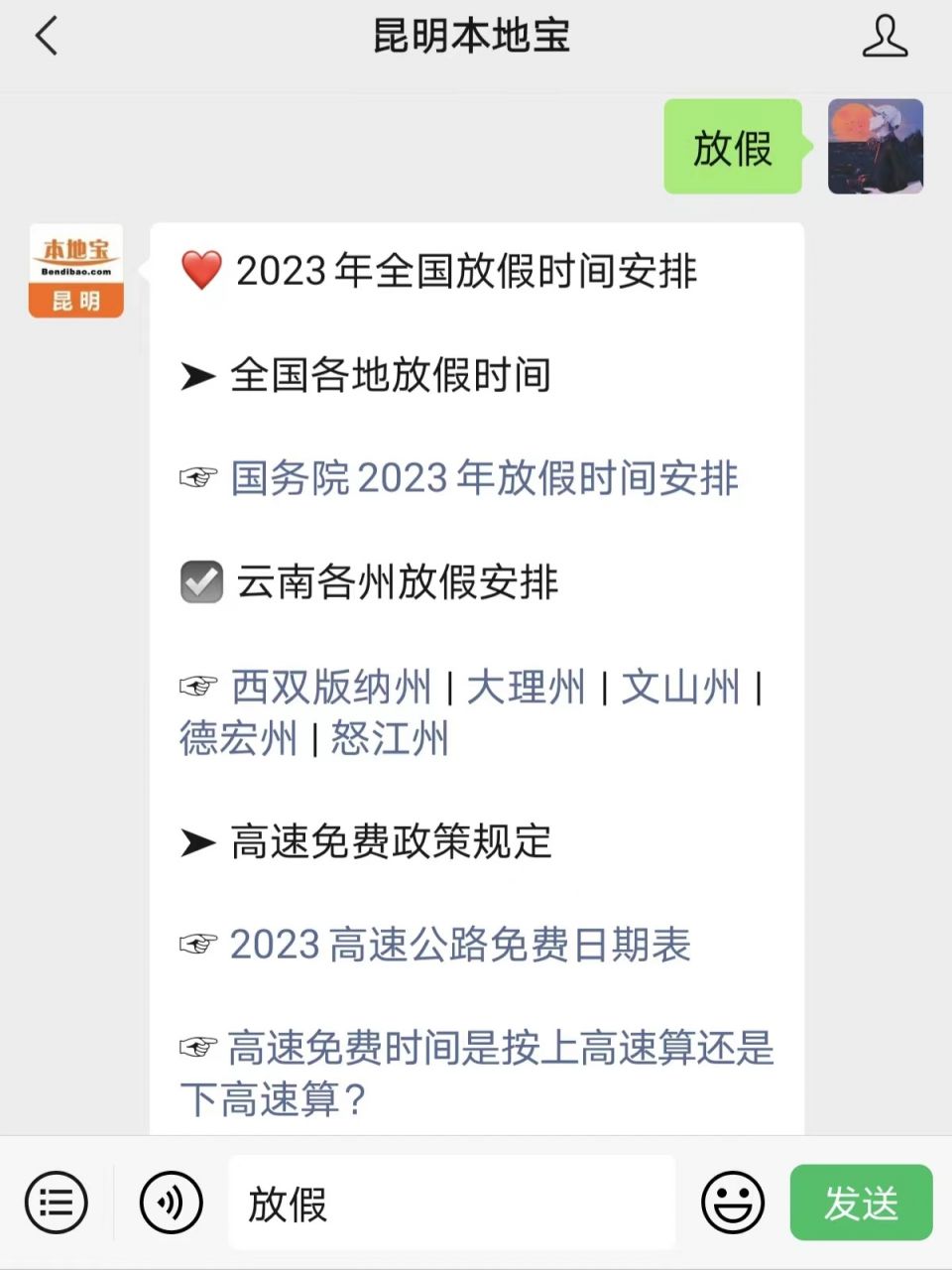This screenshot has height=1270, width=952.
Task: Open the 大理州 holiday link
Action: tap(526, 688)
